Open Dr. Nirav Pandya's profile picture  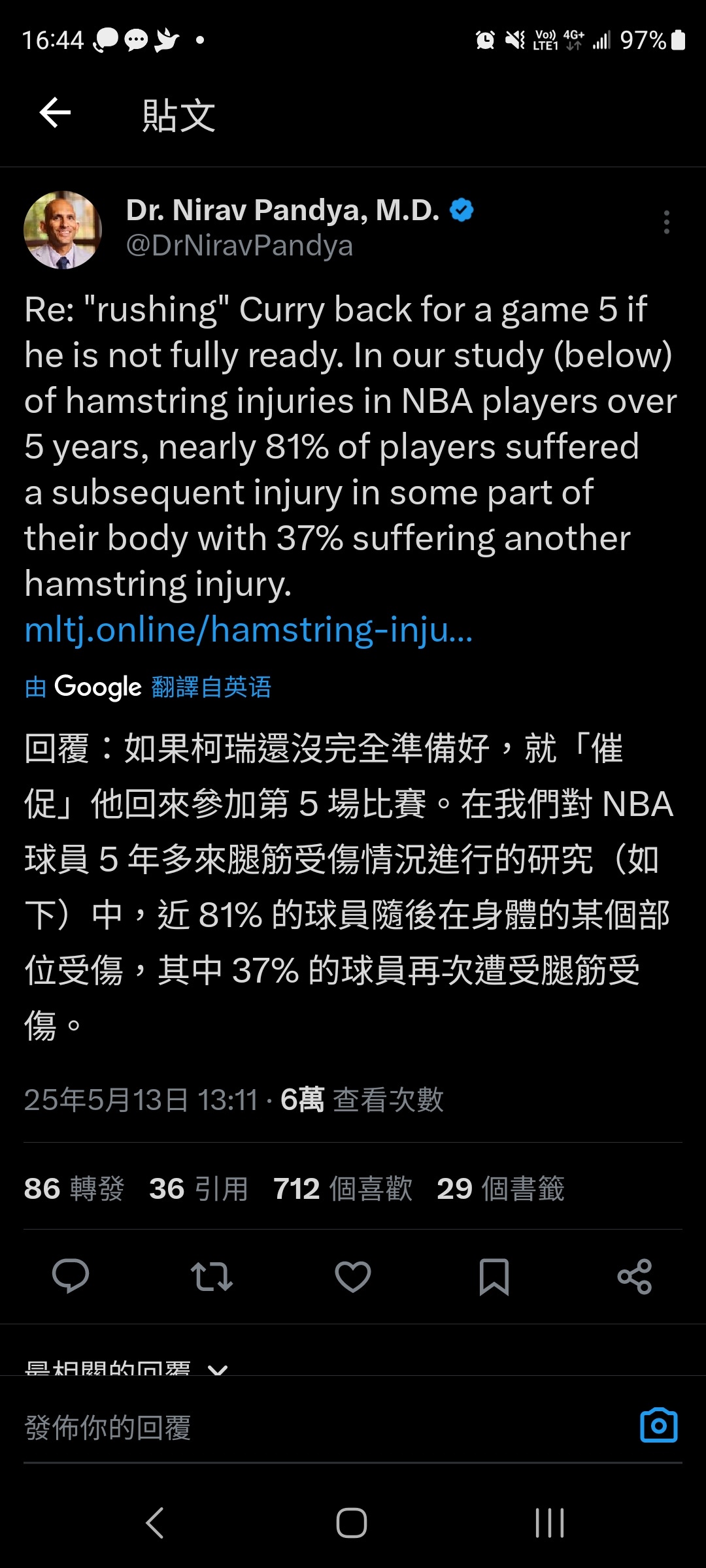(63, 230)
